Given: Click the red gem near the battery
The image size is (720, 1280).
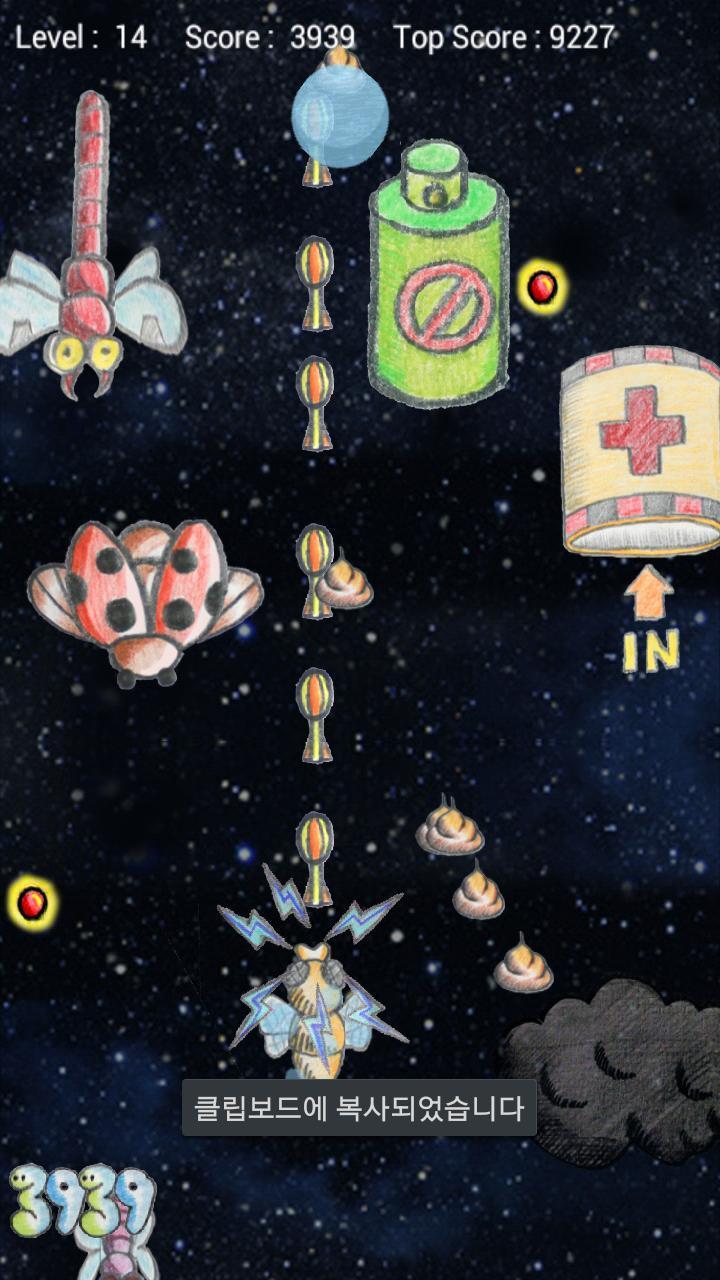Looking at the screenshot, I should [541, 288].
